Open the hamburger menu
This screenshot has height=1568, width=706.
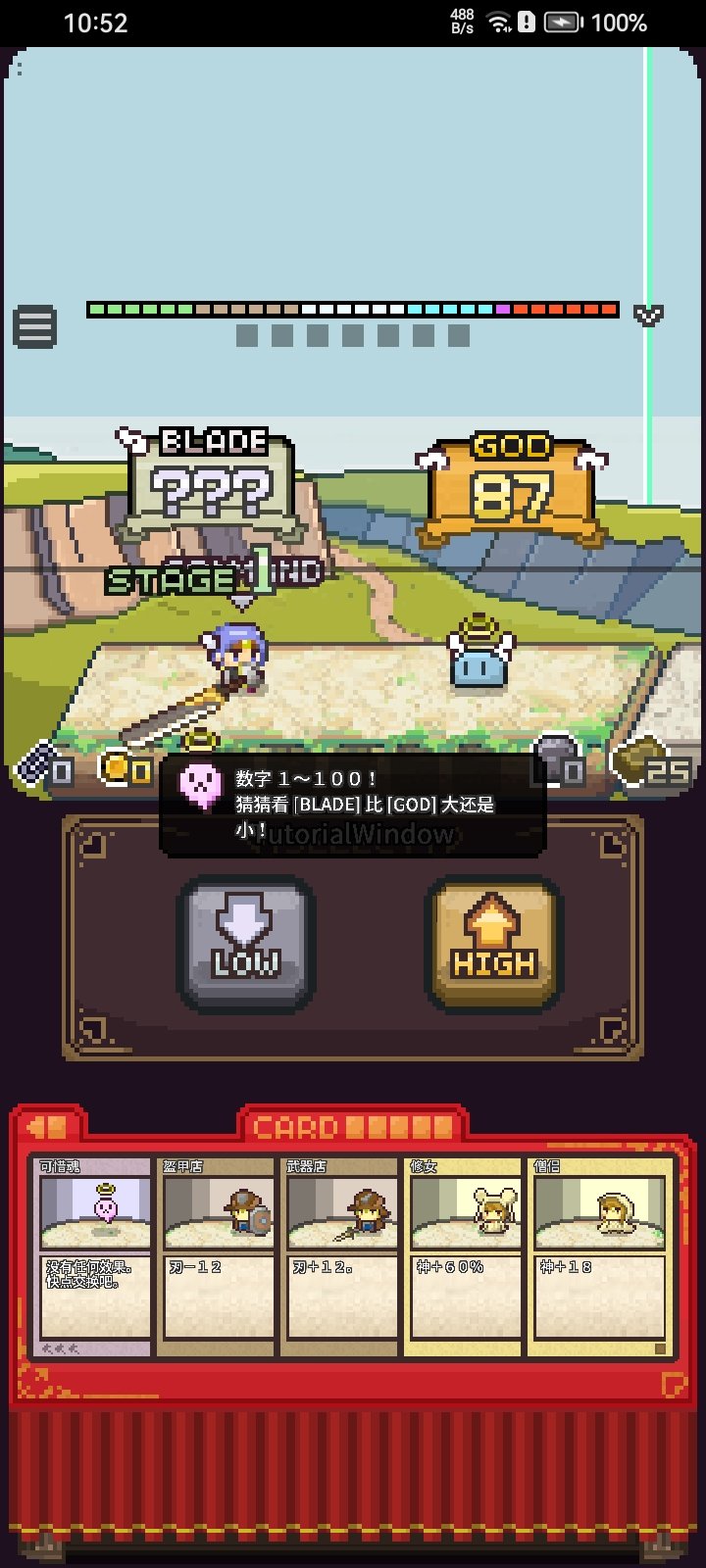(34, 326)
